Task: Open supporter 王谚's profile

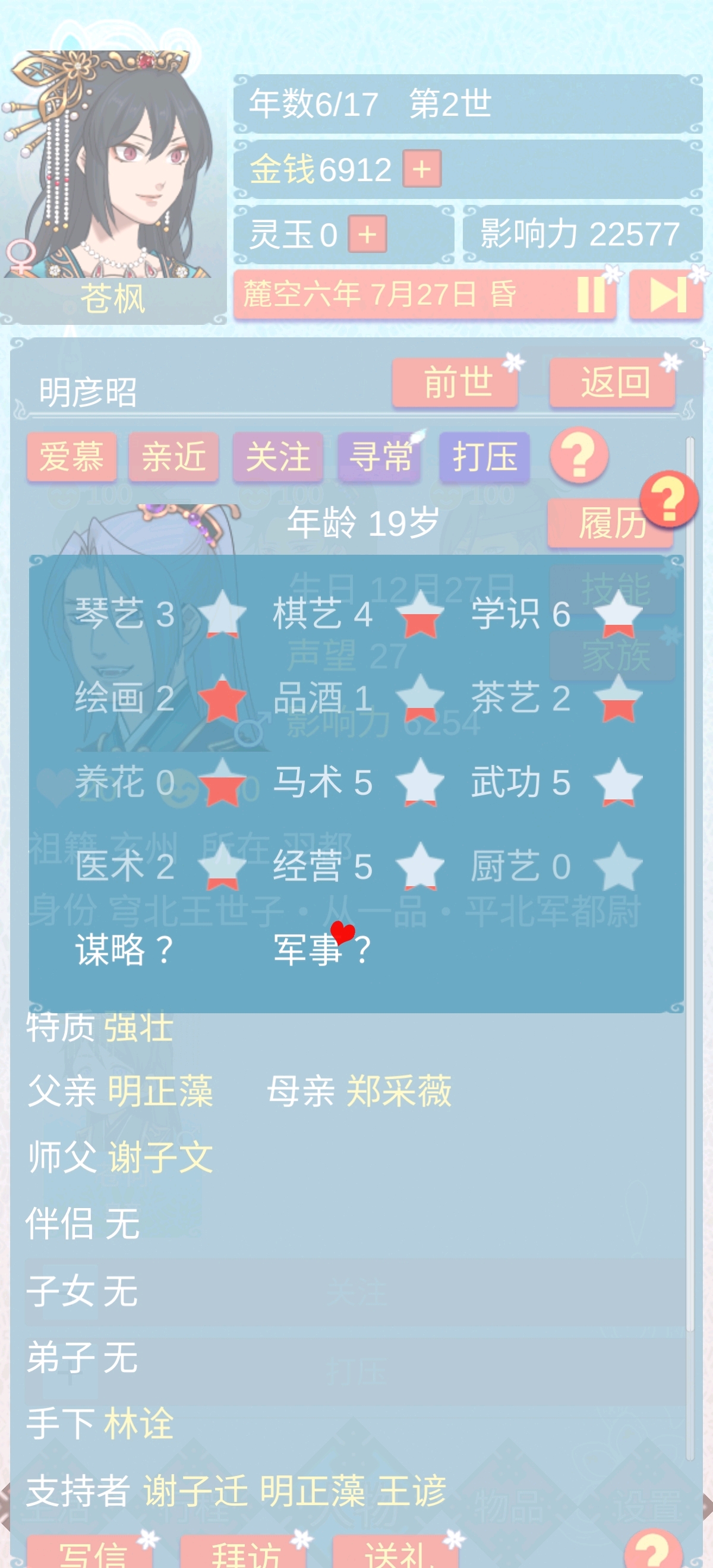Action: (x=412, y=1490)
